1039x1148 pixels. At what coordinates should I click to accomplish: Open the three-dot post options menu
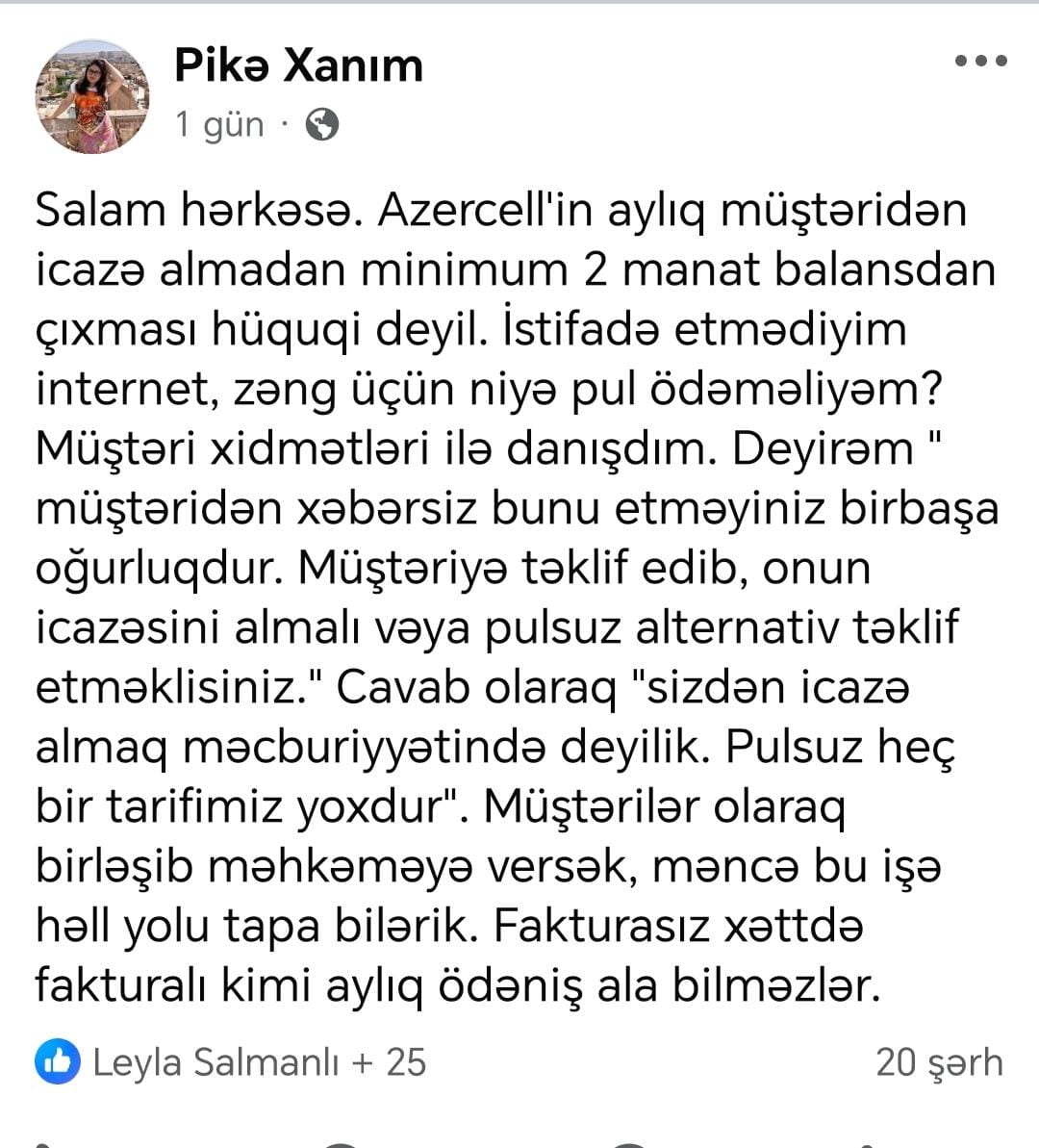pyautogui.click(x=979, y=61)
